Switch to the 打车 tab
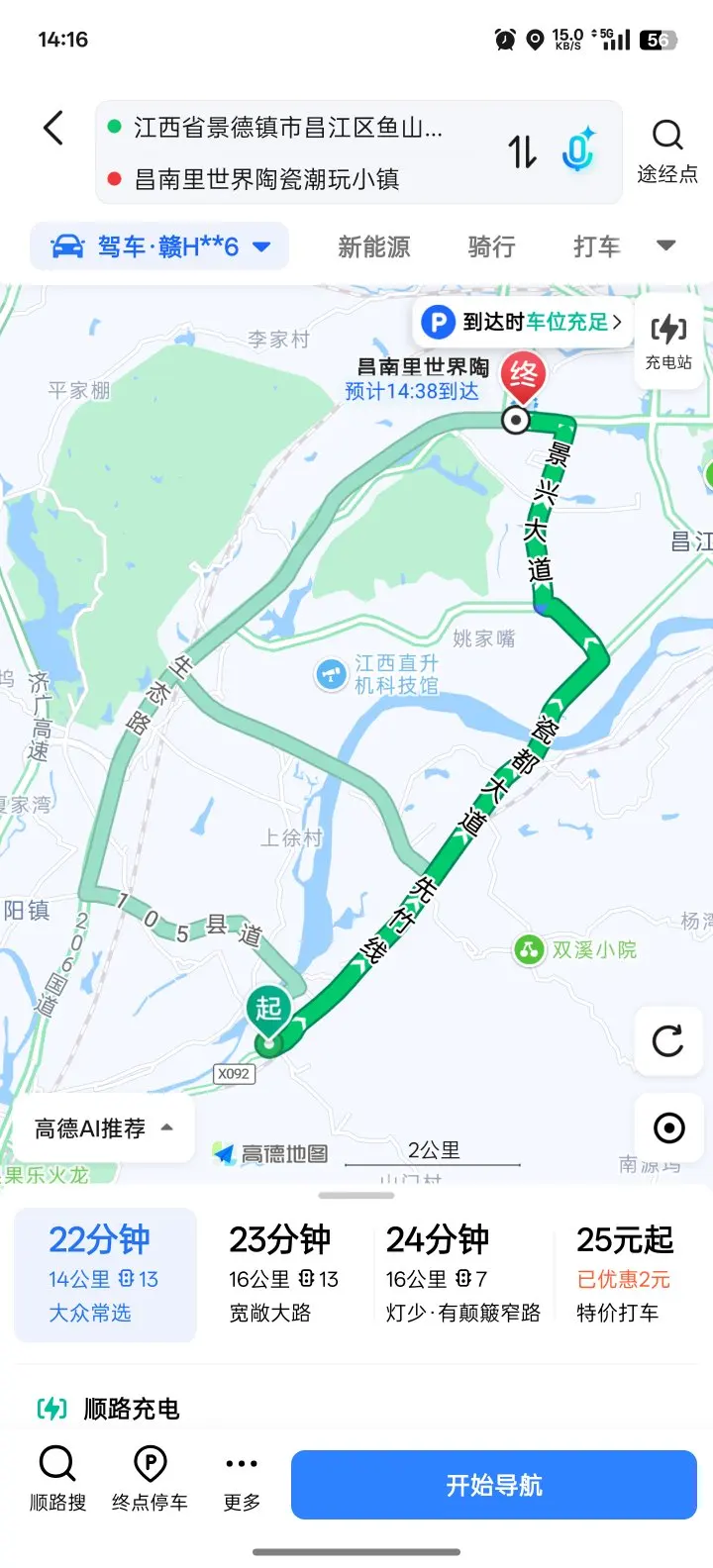The image size is (713, 1568). click(x=596, y=246)
